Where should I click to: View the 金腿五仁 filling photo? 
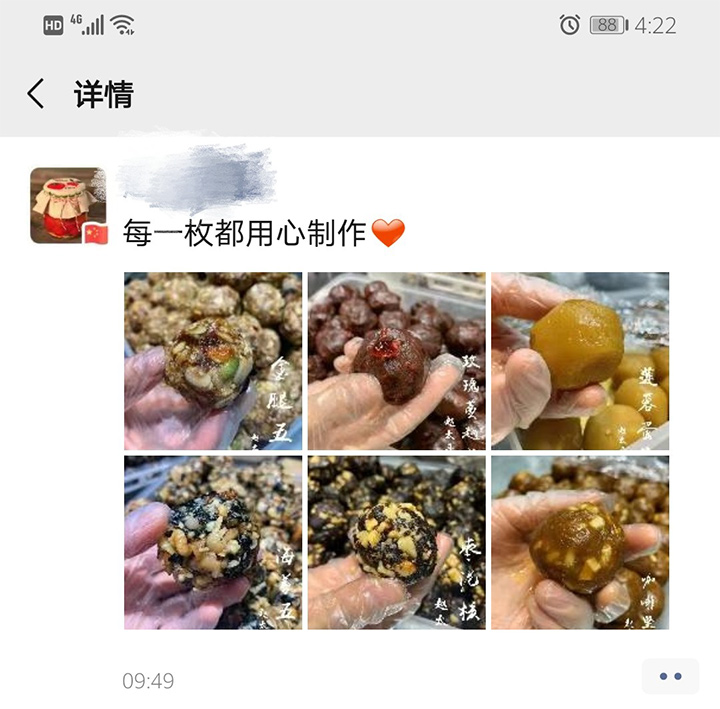(213, 361)
